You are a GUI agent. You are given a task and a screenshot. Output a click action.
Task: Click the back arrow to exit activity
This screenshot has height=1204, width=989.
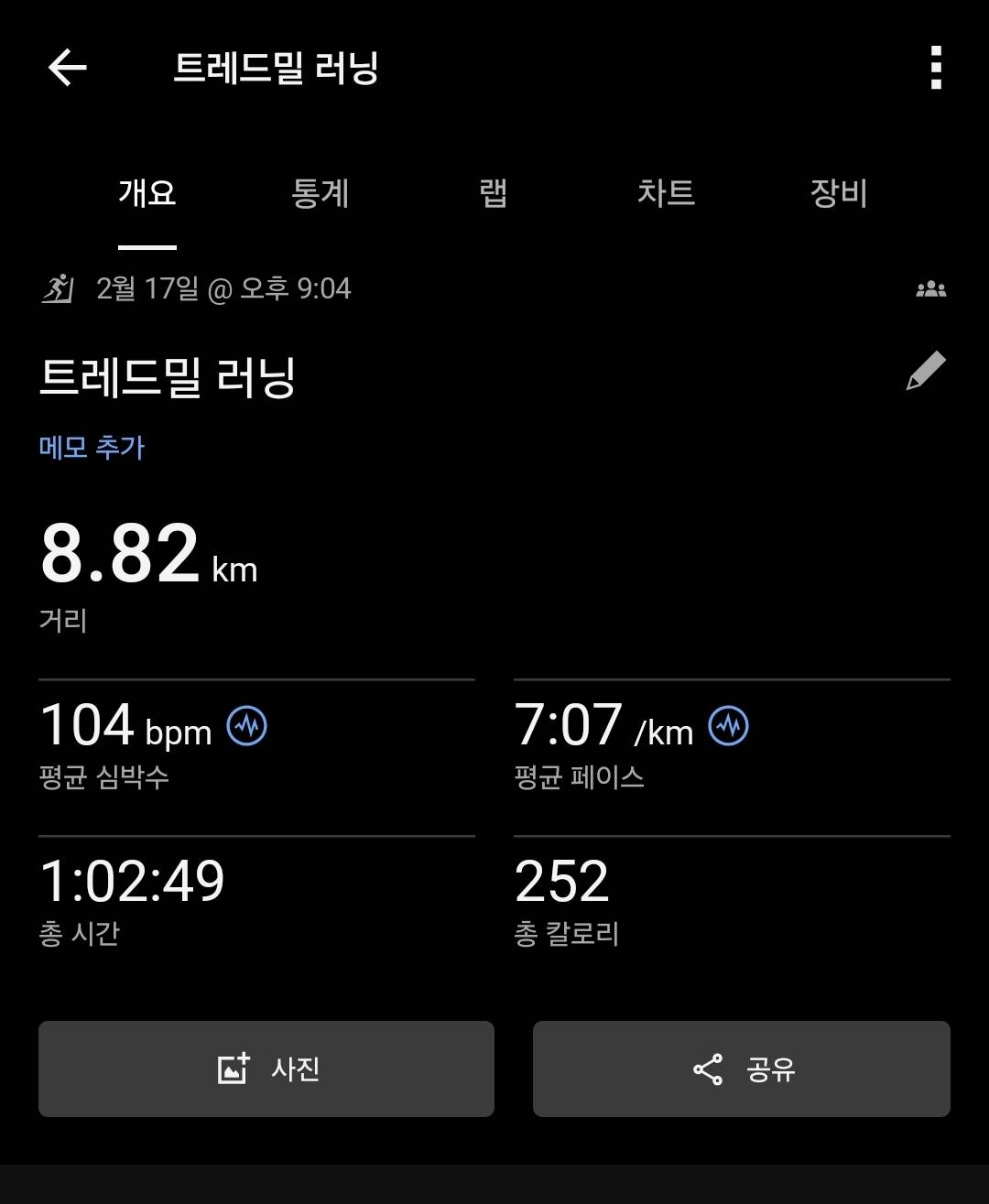(65, 69)
